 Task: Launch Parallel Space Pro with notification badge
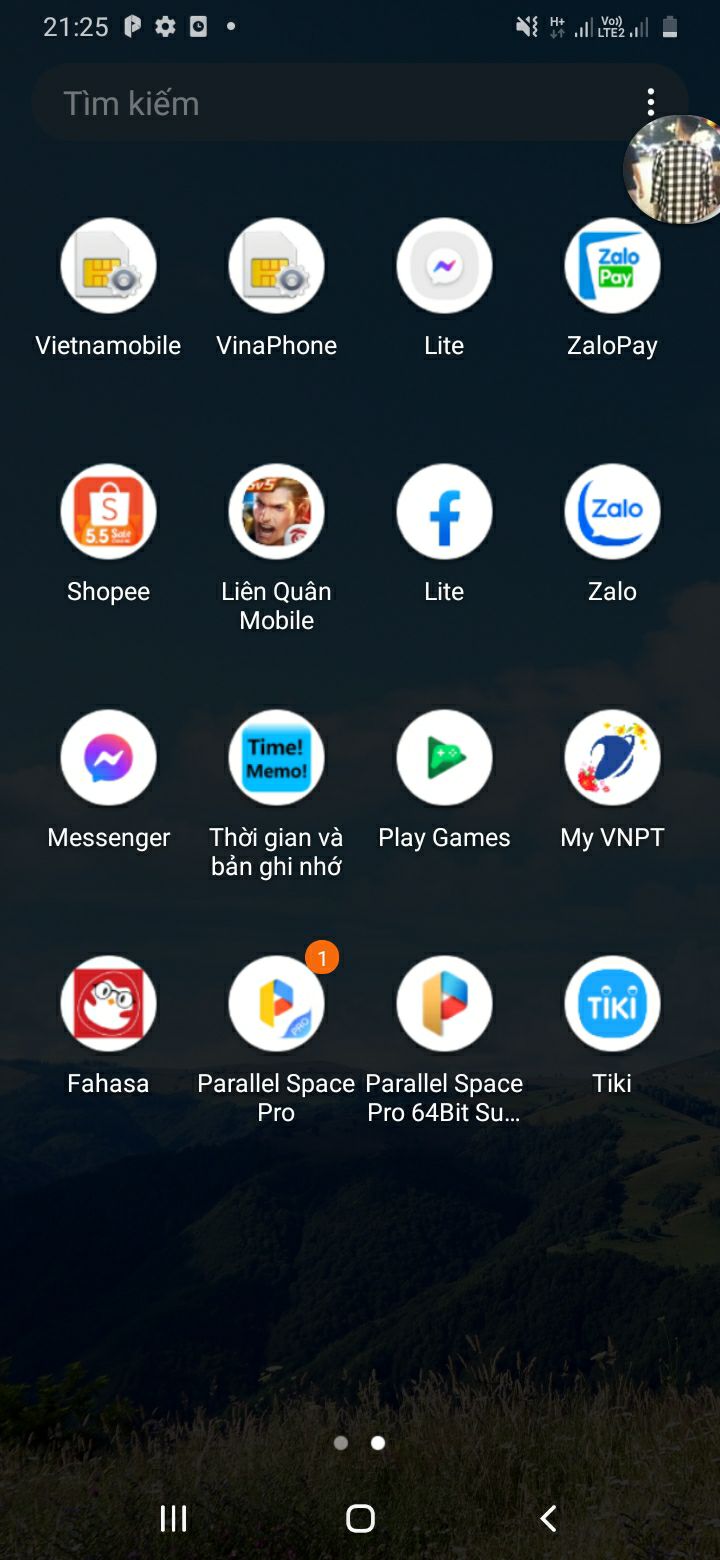point(276,1004)
